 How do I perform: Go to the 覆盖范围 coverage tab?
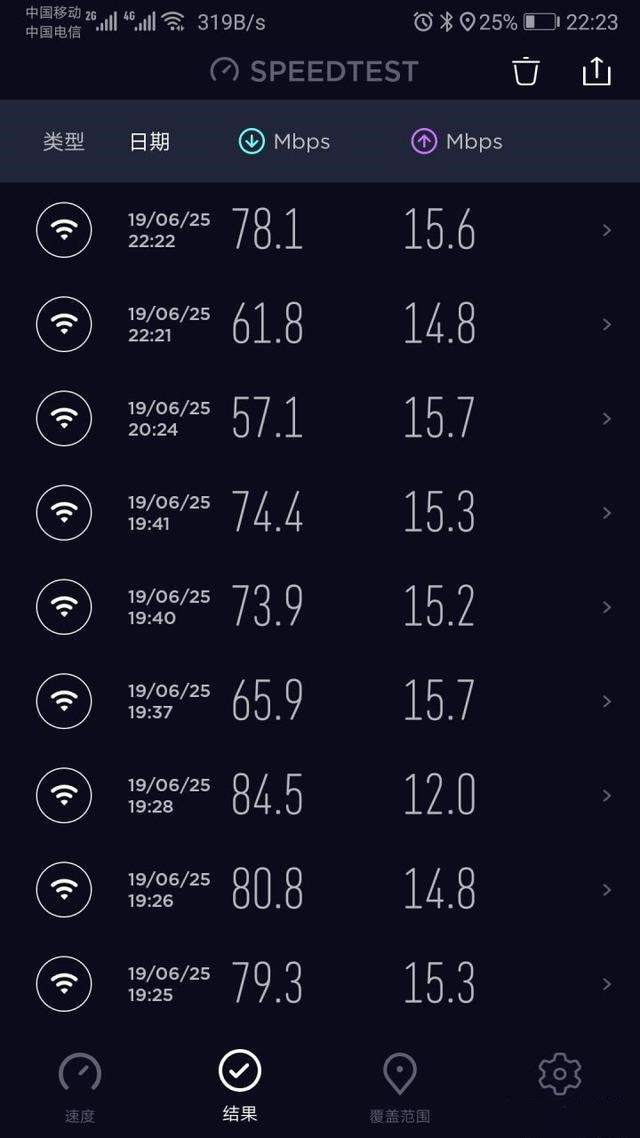pos(400,1085)
